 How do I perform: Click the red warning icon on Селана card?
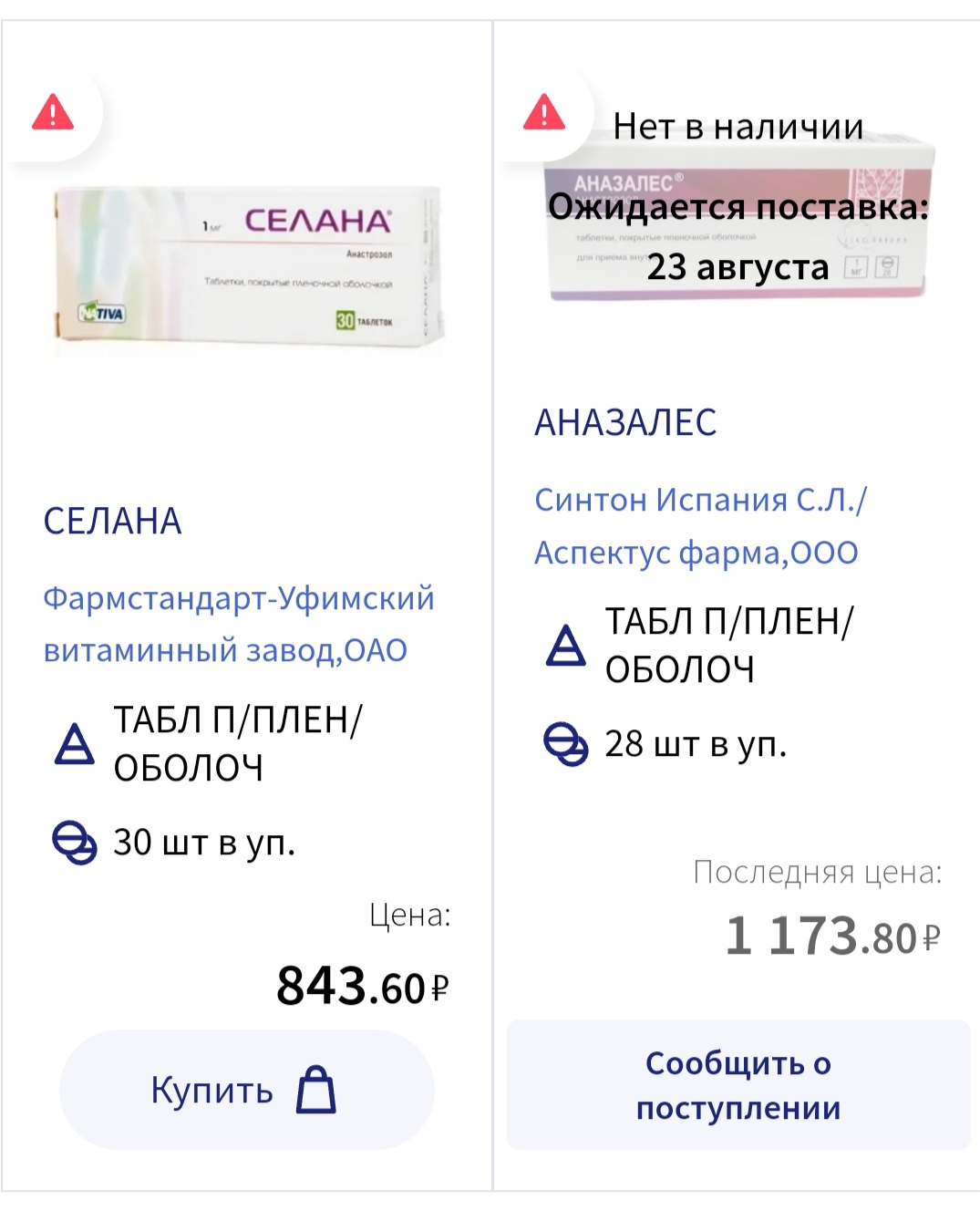click(55, 113)
